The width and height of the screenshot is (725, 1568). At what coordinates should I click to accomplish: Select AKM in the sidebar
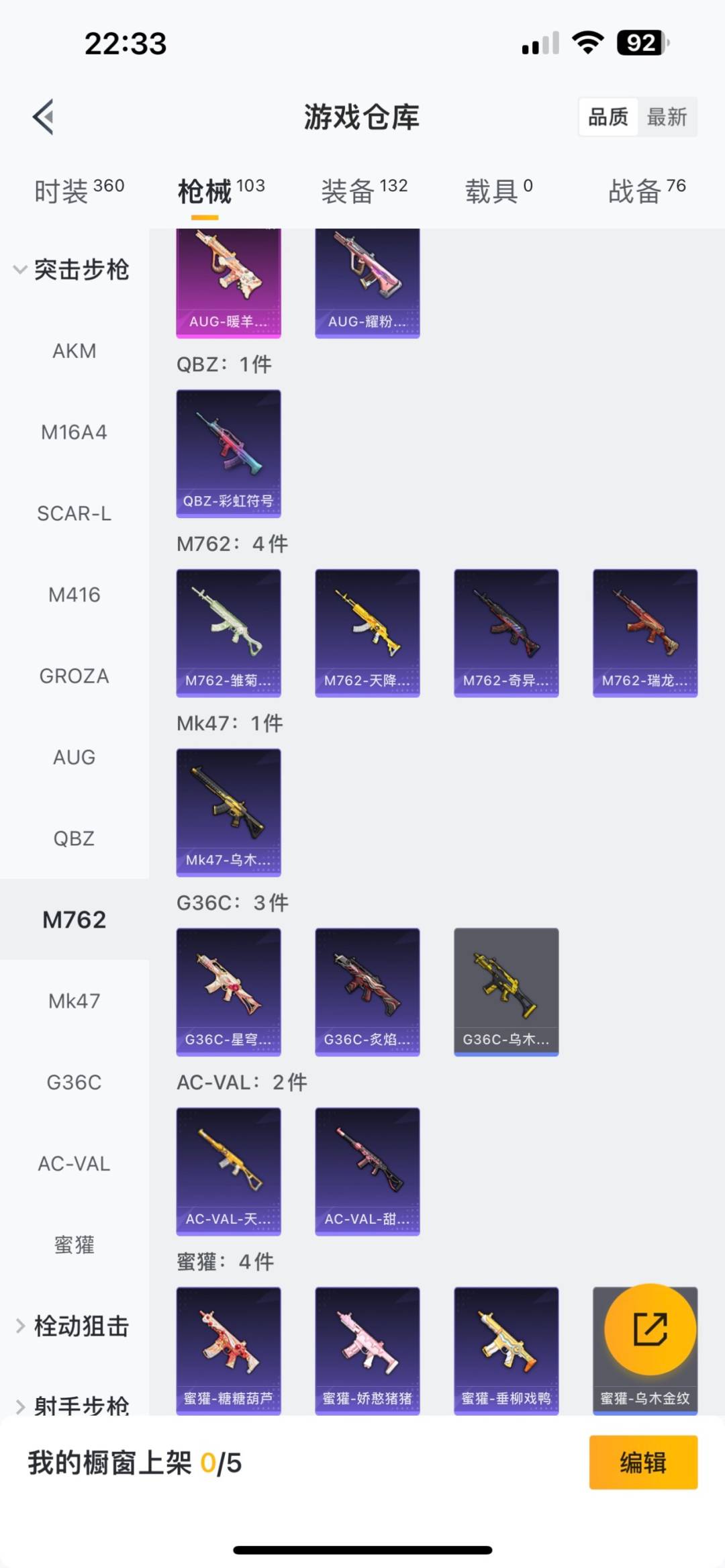(74, 351)
